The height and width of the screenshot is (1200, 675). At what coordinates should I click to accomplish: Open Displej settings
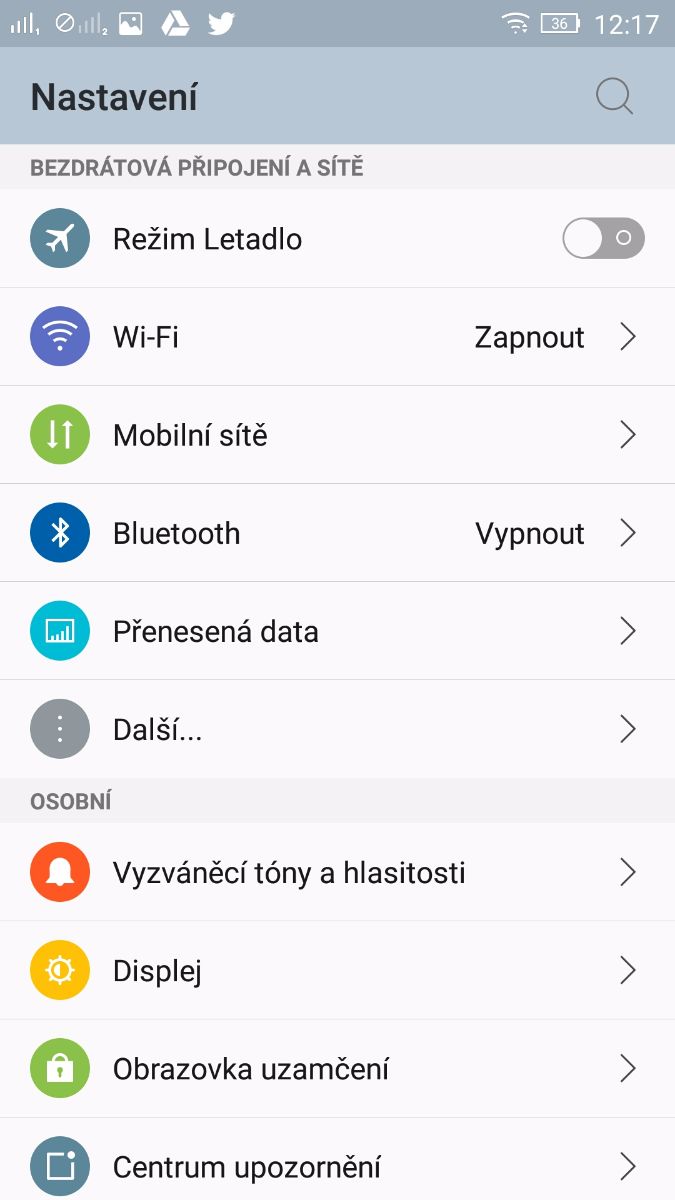[x=337, y=971]
